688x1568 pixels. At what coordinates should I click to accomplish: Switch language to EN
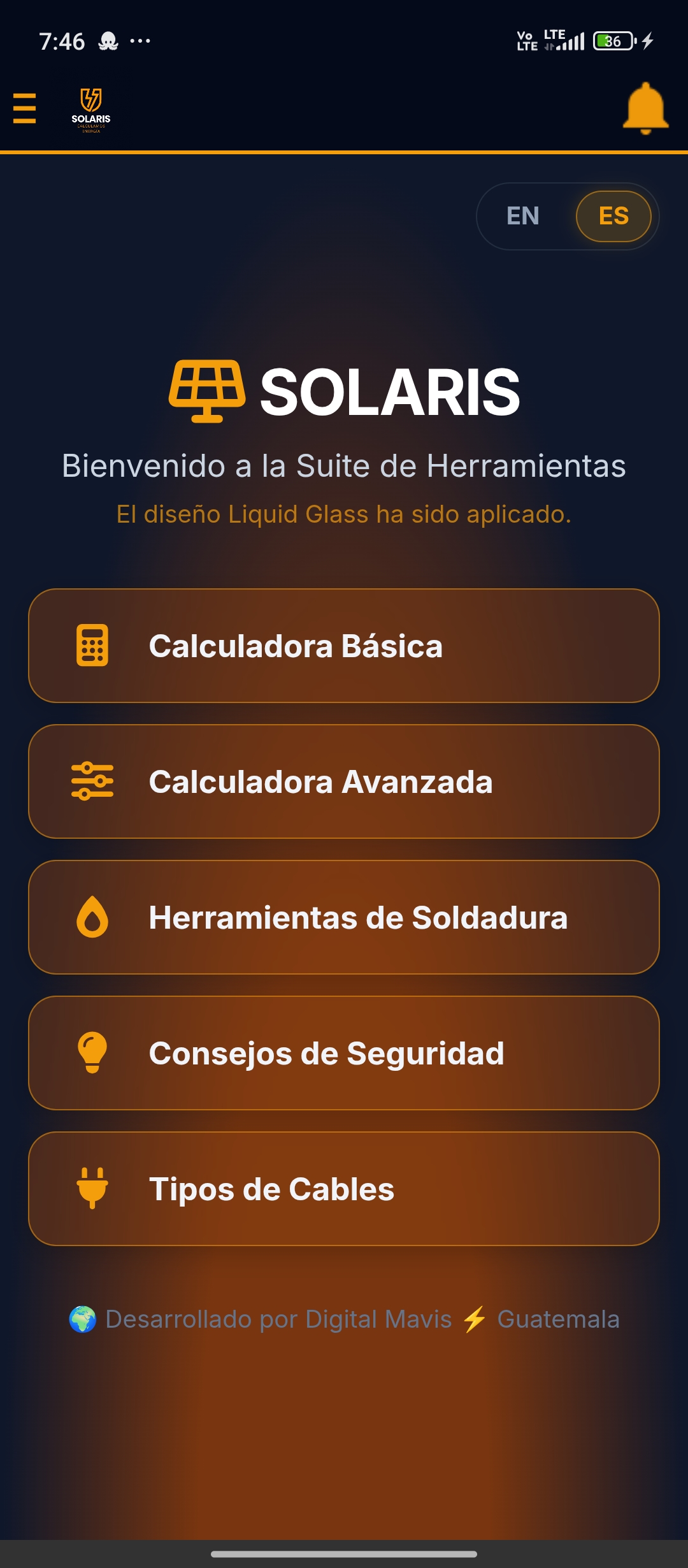click(x=523, y=216)
